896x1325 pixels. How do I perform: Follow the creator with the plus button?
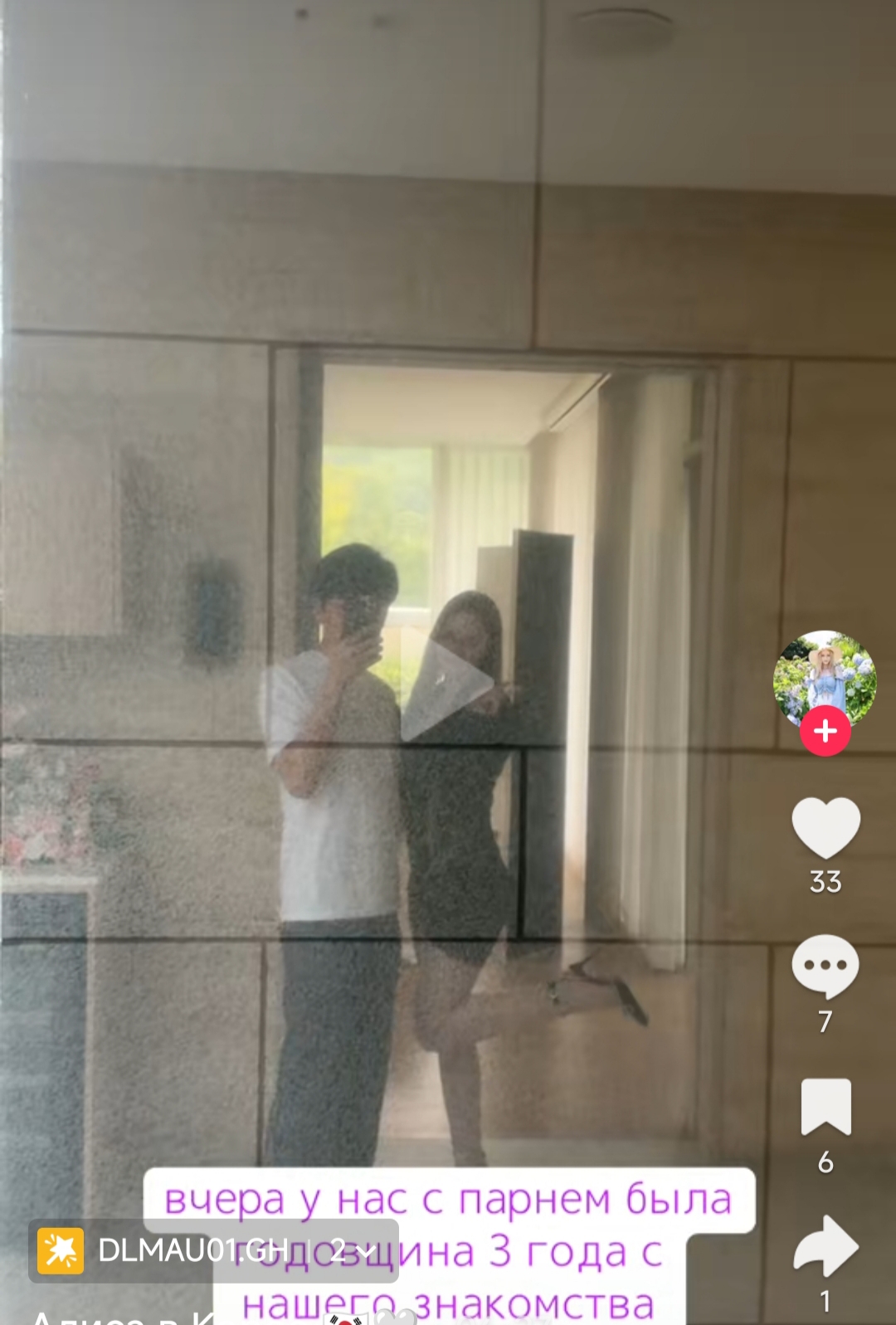825,731
